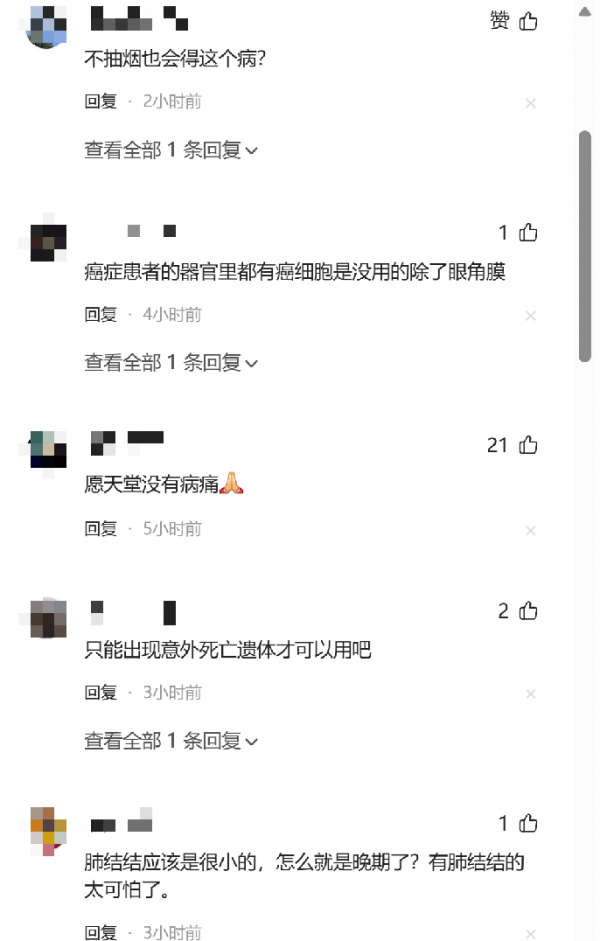Screen dimensions: 600x941
Task: Like the comment "愿天堂没有病痛"
Action: point(528,445)
